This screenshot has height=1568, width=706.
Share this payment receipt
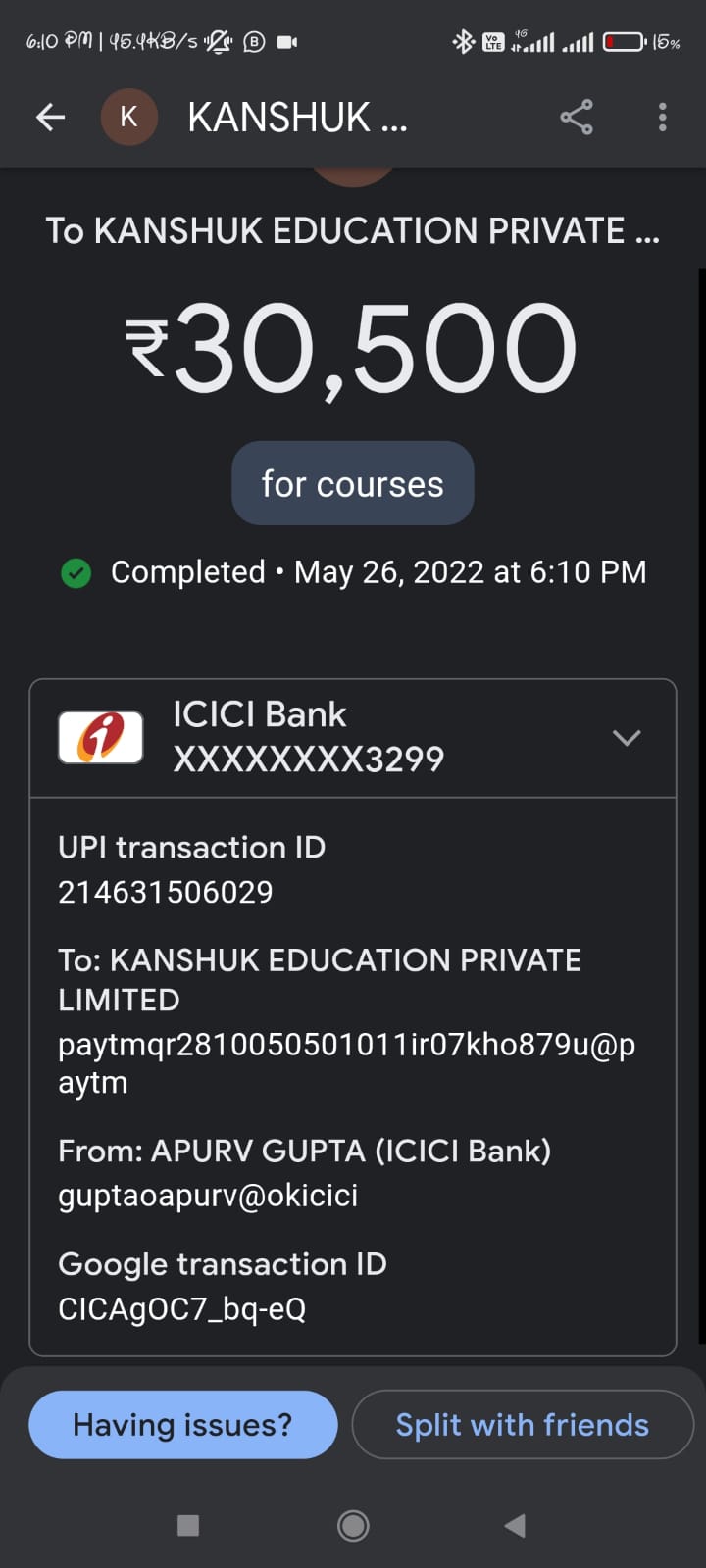tap(577, 118)
